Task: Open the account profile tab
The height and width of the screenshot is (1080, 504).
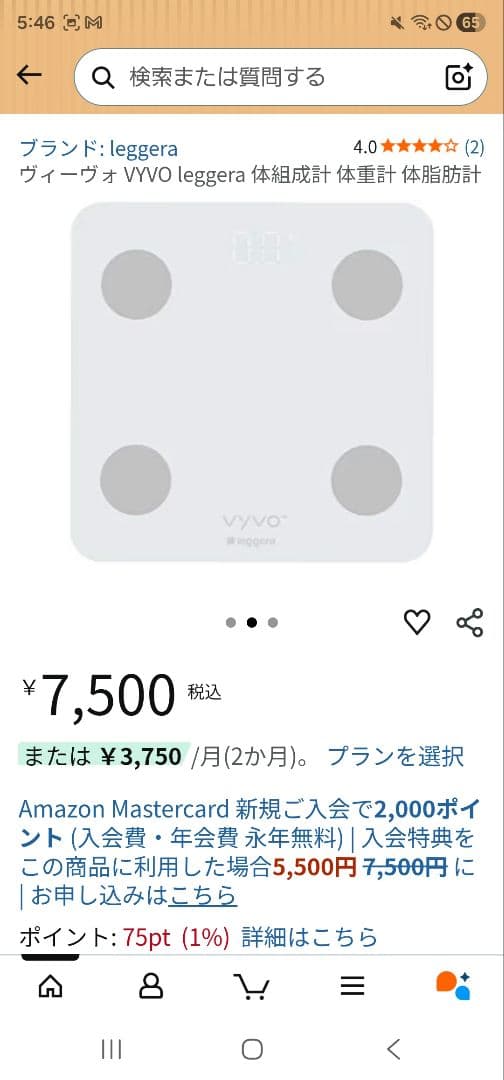Action: (151, 986)
